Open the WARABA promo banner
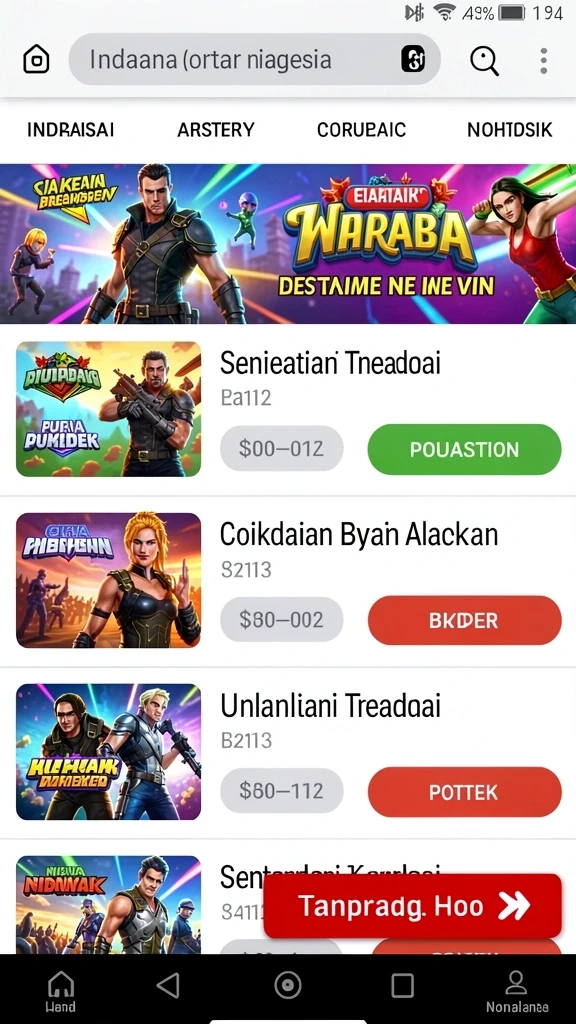576x1024 pixels. point(288,244)
